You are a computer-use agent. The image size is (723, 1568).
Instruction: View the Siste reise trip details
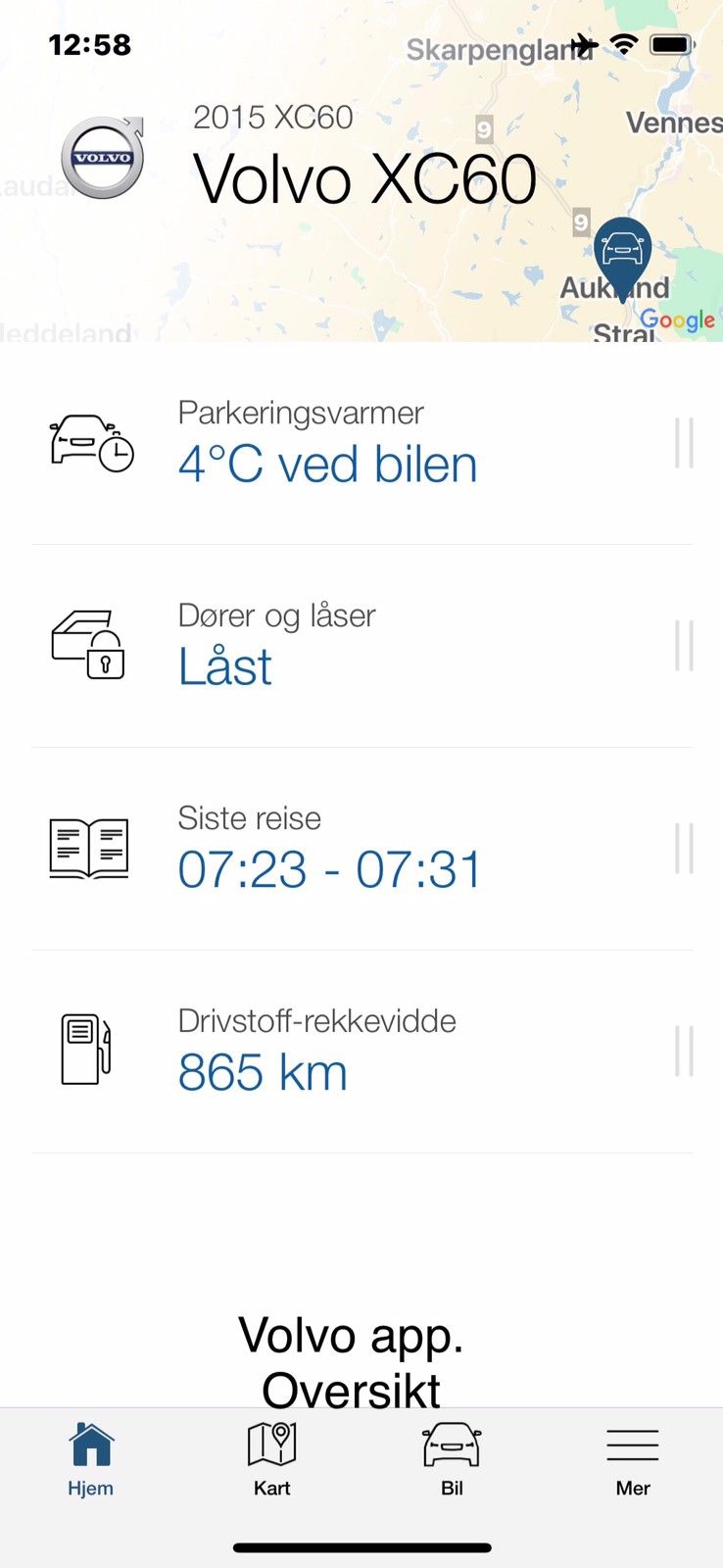pyautogui.click(x=361, y=849)
